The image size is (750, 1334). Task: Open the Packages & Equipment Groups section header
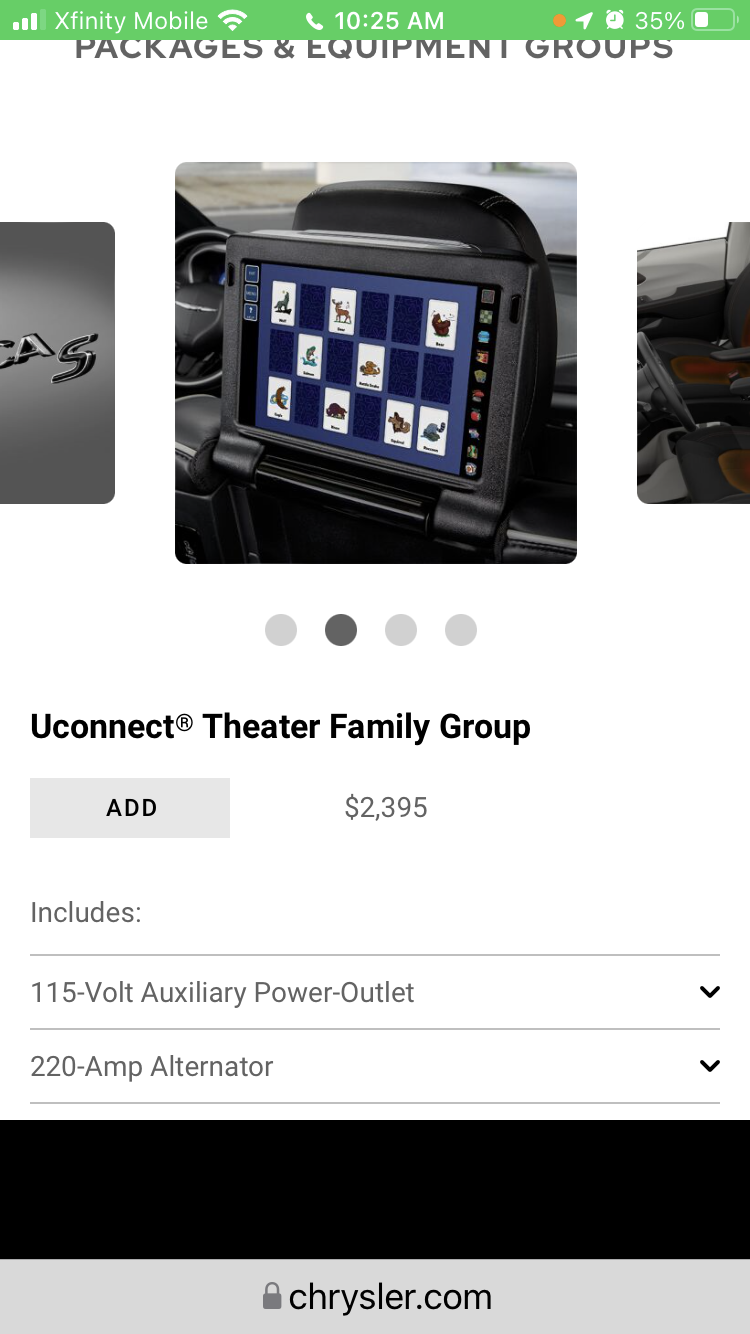[375, 46]
